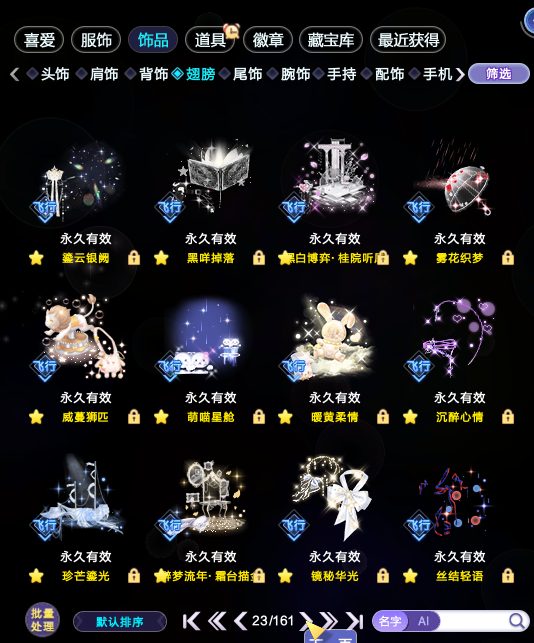Open the 筛选 filter button

click(x=499, y=74)
